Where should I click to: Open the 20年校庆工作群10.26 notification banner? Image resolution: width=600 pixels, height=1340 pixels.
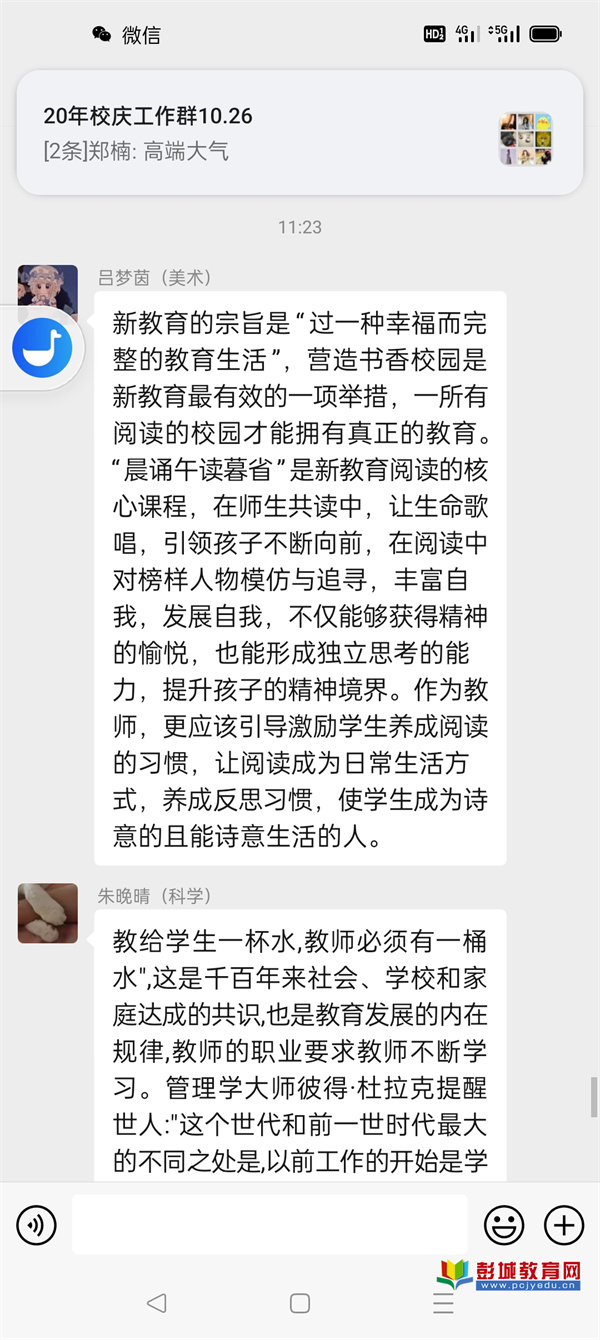tap(299, 133)
